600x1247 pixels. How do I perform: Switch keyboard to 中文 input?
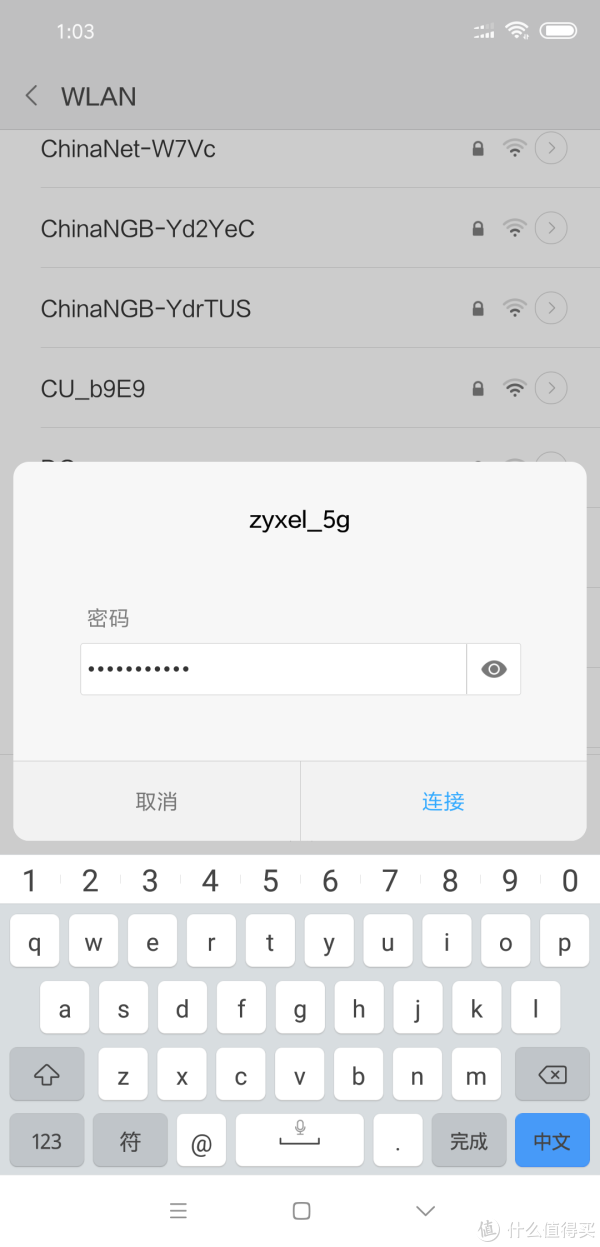[x=552, y=1141]
